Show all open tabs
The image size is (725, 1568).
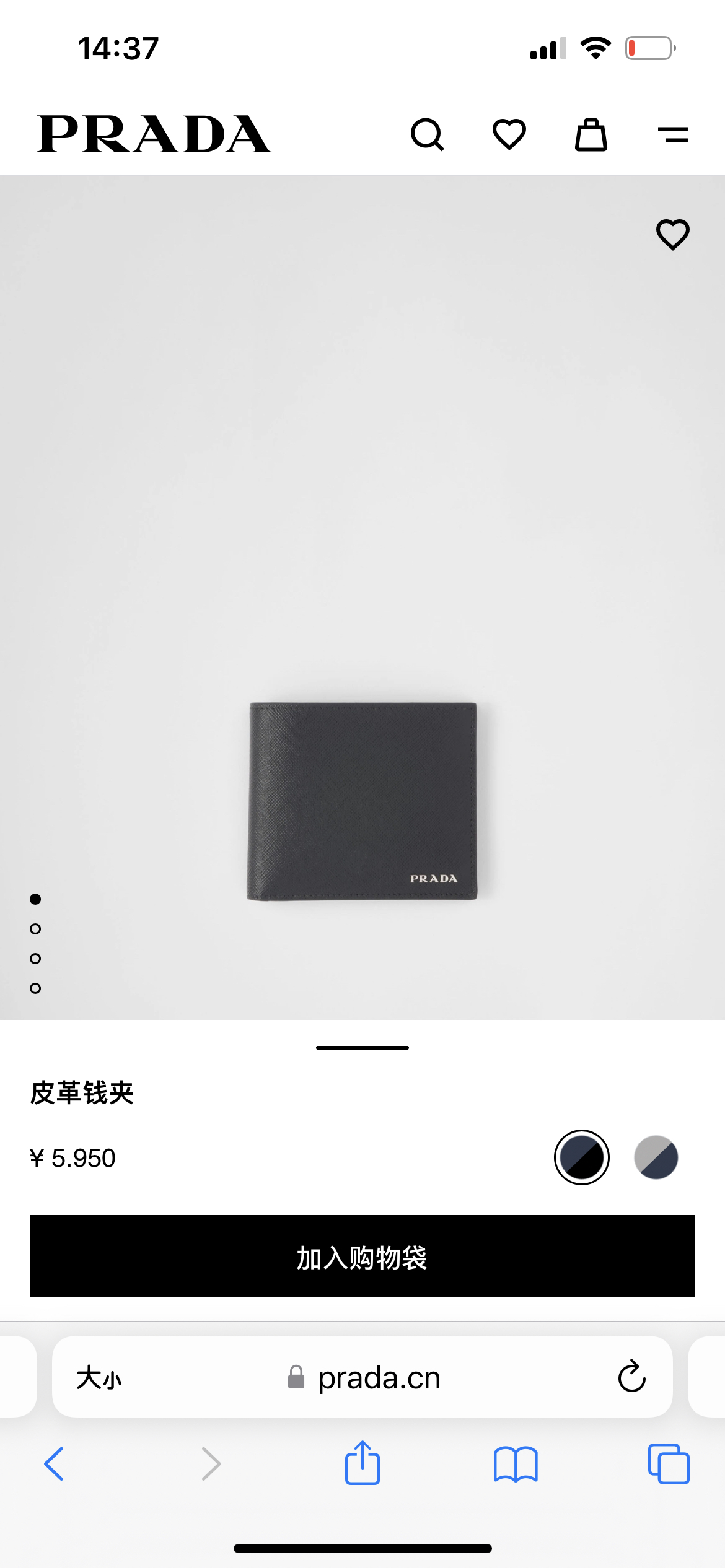pyautogui.click(x=668, y=1464)
